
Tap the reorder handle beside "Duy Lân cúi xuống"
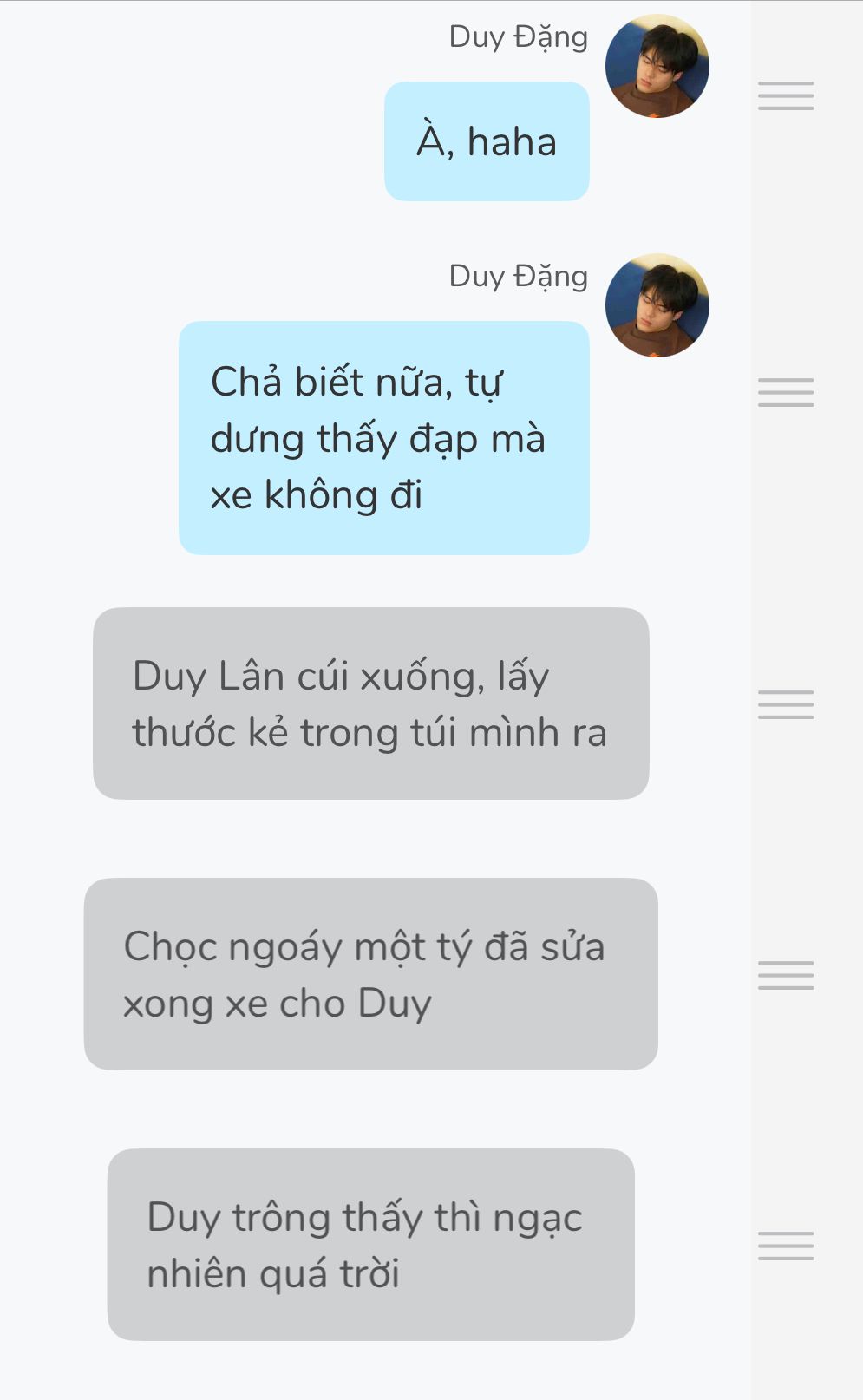[786, 704]
